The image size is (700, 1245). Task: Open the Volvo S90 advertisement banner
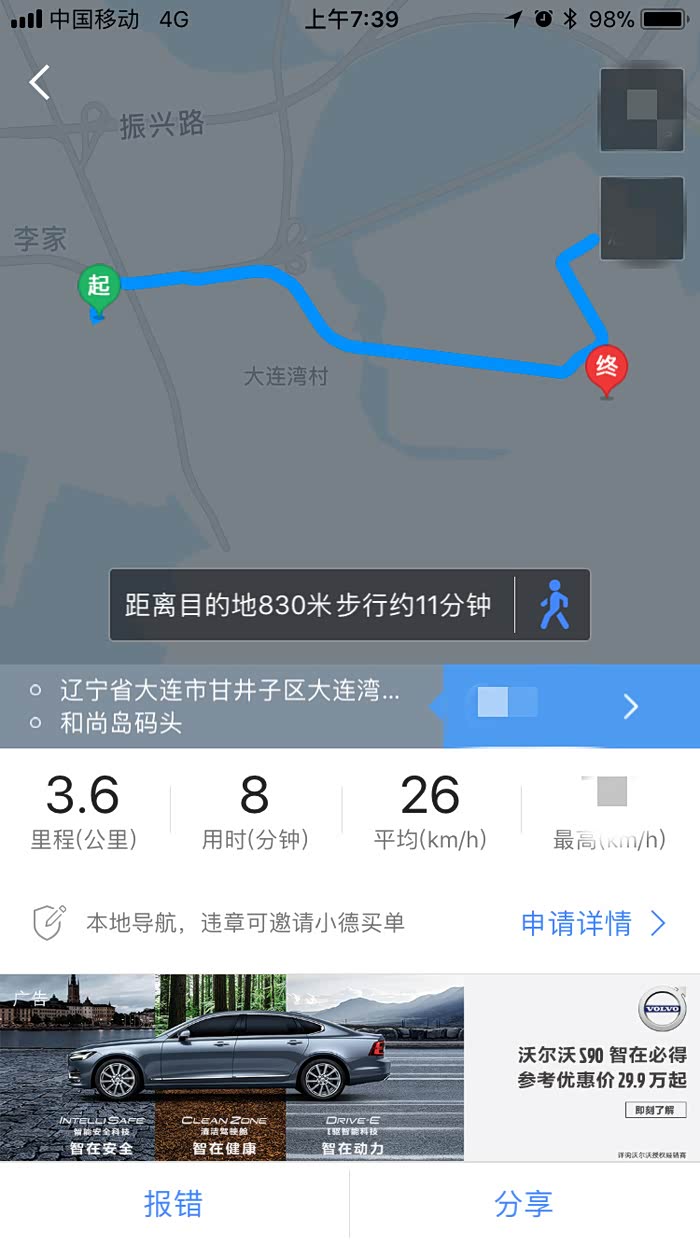[x=350, y=1067]
